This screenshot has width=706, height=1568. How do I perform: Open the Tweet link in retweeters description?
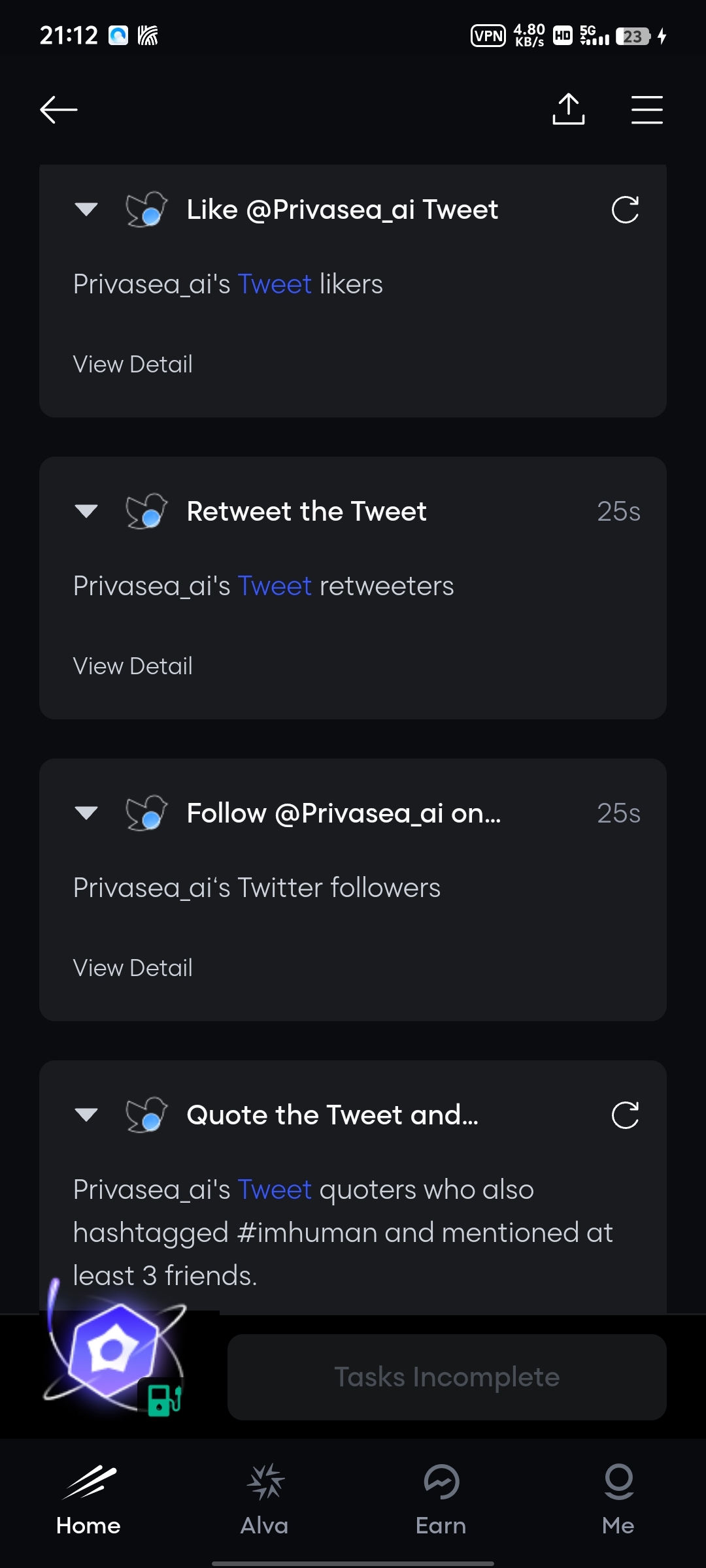click(275, 586)
